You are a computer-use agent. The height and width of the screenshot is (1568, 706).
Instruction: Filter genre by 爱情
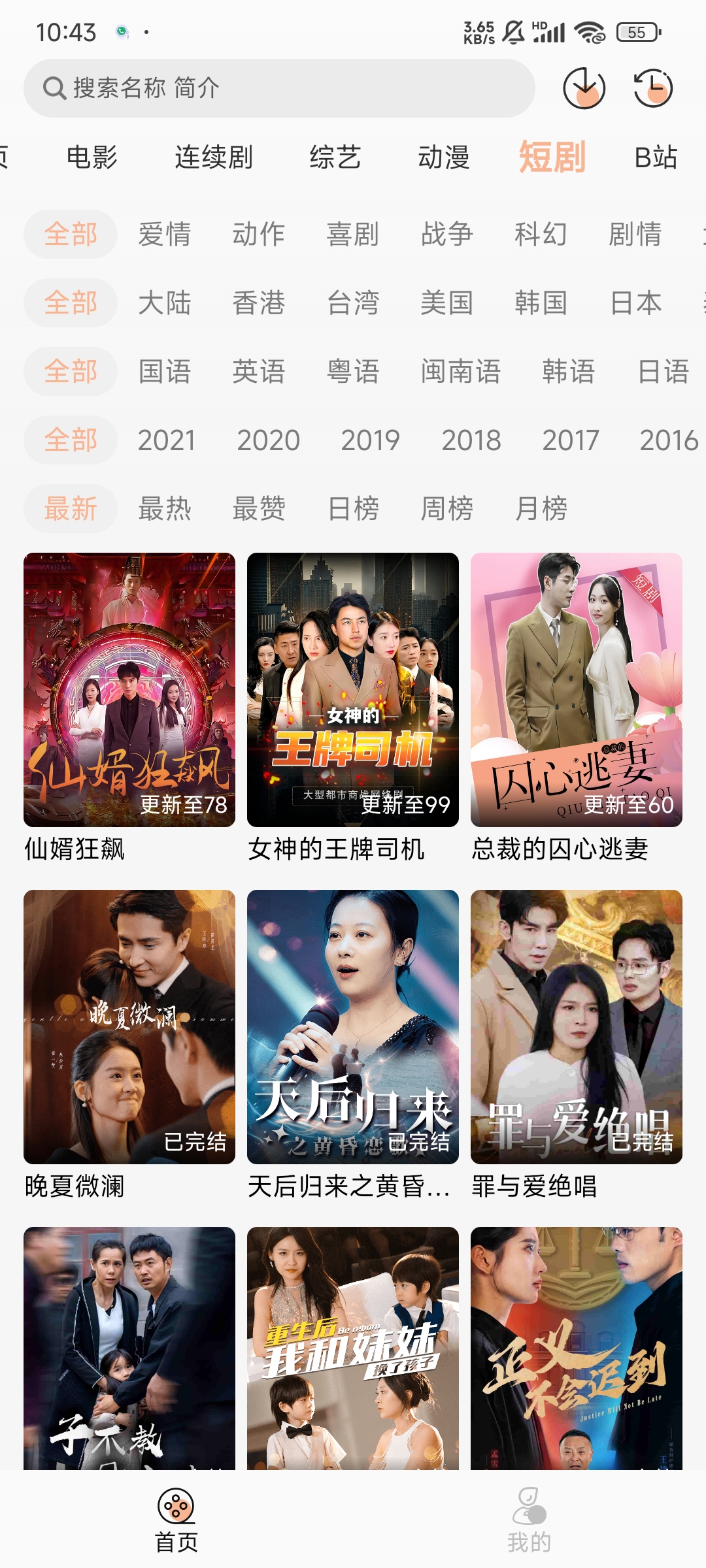[x=165, y=235]
